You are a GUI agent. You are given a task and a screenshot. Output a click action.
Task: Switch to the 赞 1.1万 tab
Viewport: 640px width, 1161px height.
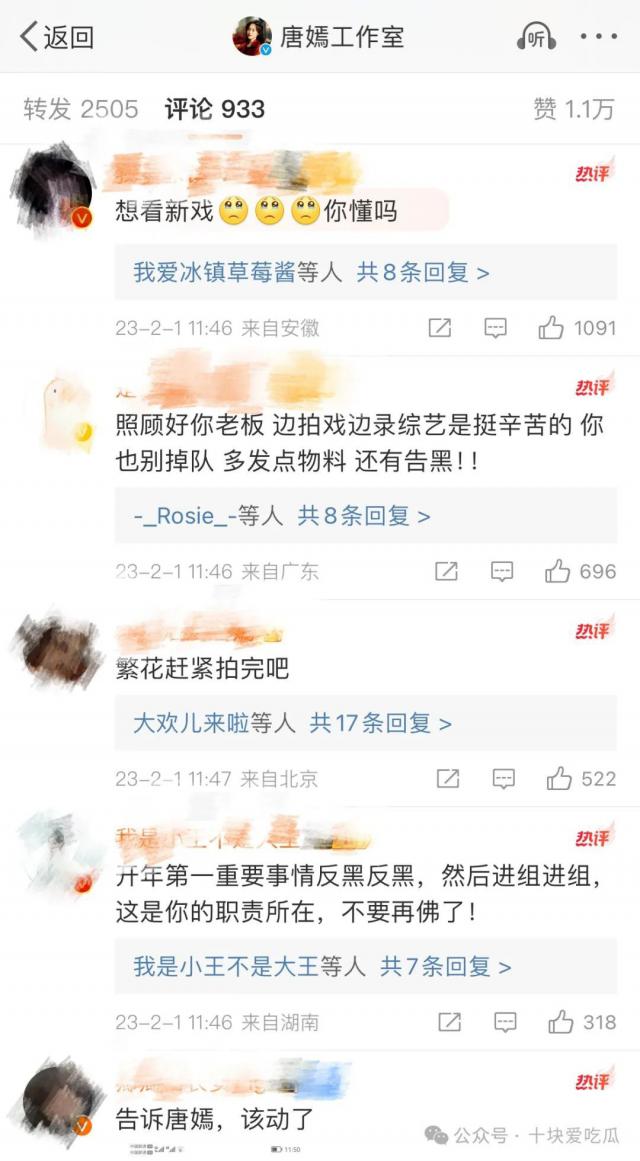[x=573, y=109]
